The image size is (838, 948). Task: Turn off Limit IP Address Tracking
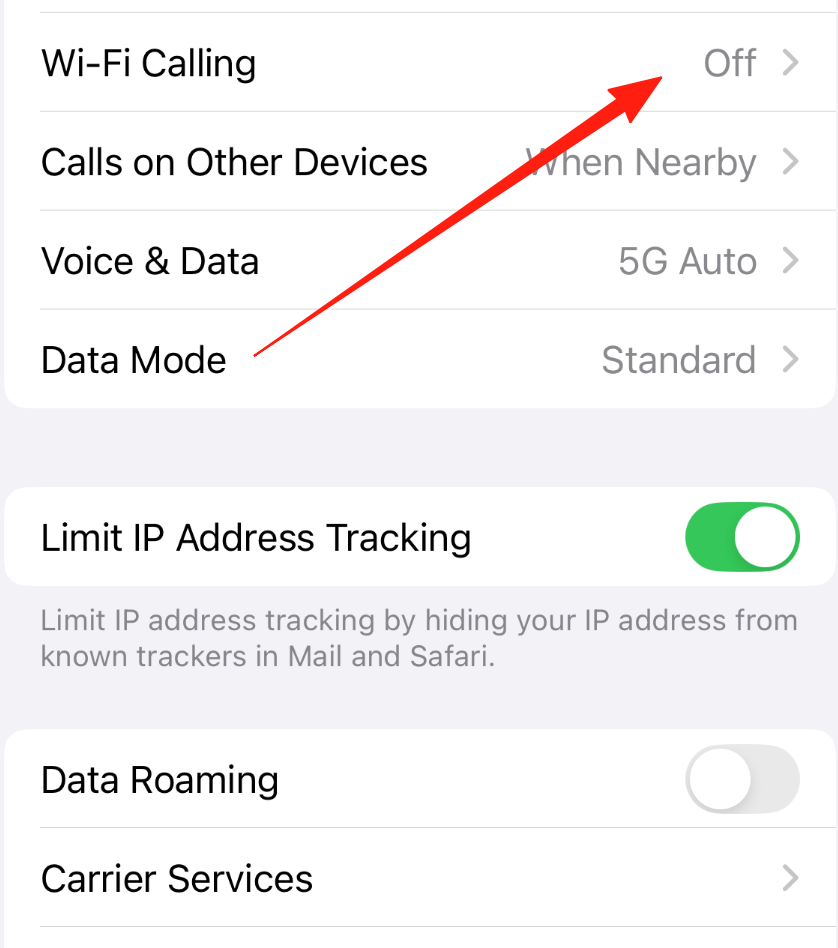tap(742, 538)
